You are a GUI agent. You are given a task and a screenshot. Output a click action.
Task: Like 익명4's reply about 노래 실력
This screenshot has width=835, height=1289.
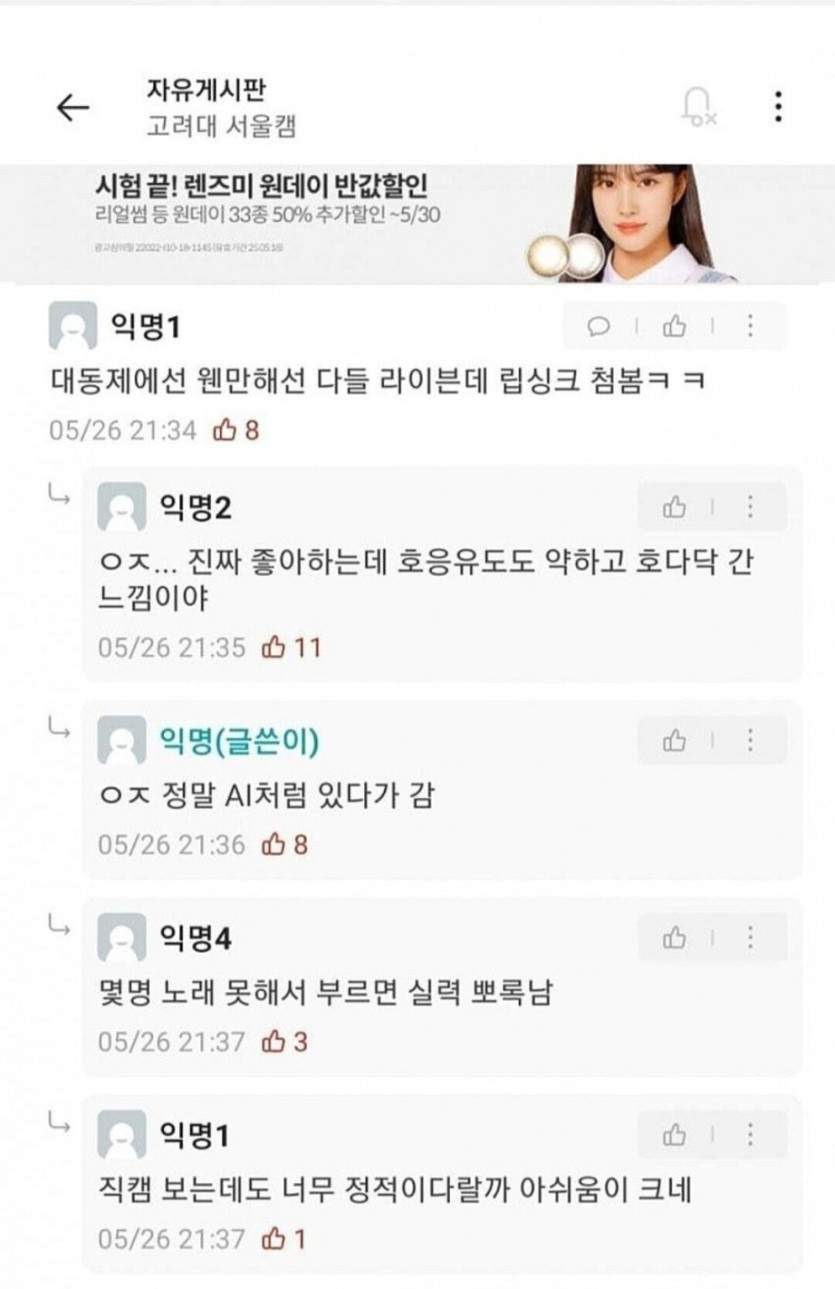click(x=675, y=938)
